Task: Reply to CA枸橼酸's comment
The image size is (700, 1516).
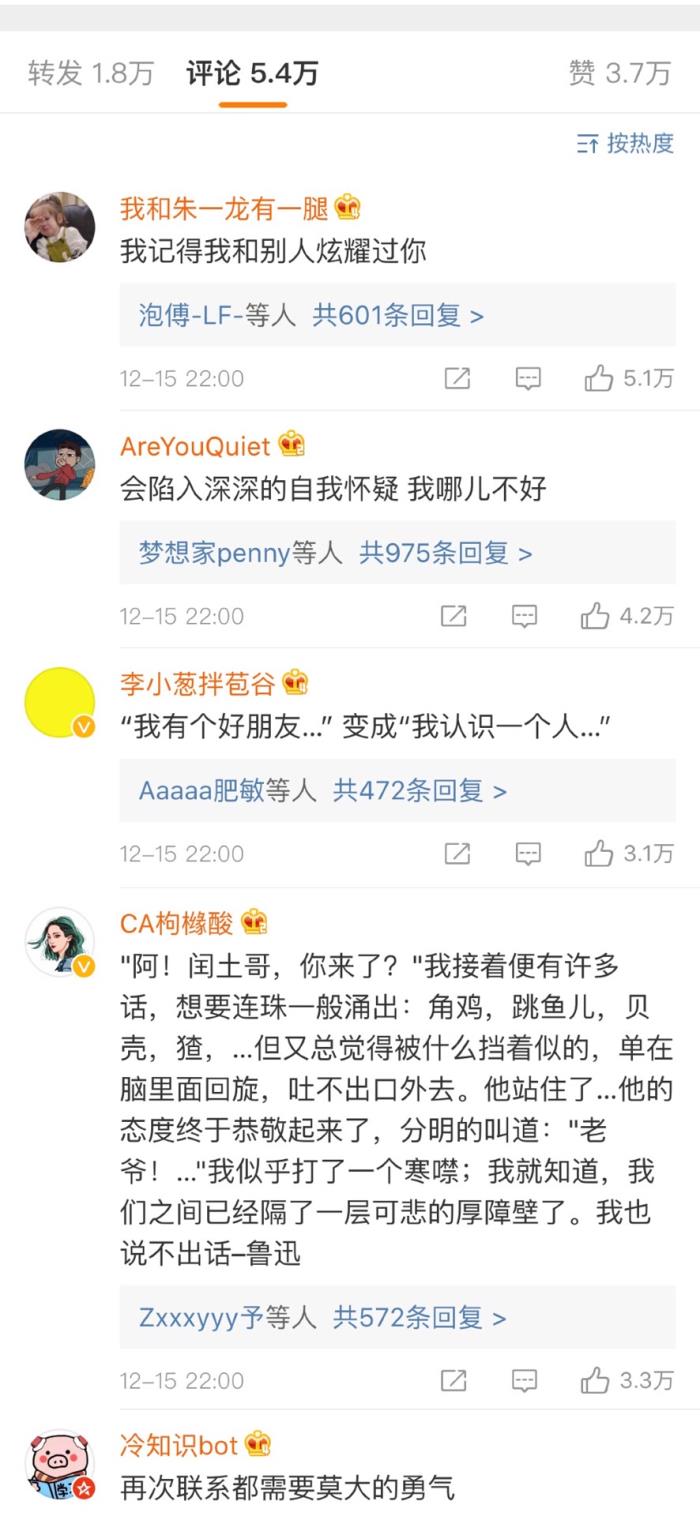Action: pyautogui.click(x=525, y=1381)
